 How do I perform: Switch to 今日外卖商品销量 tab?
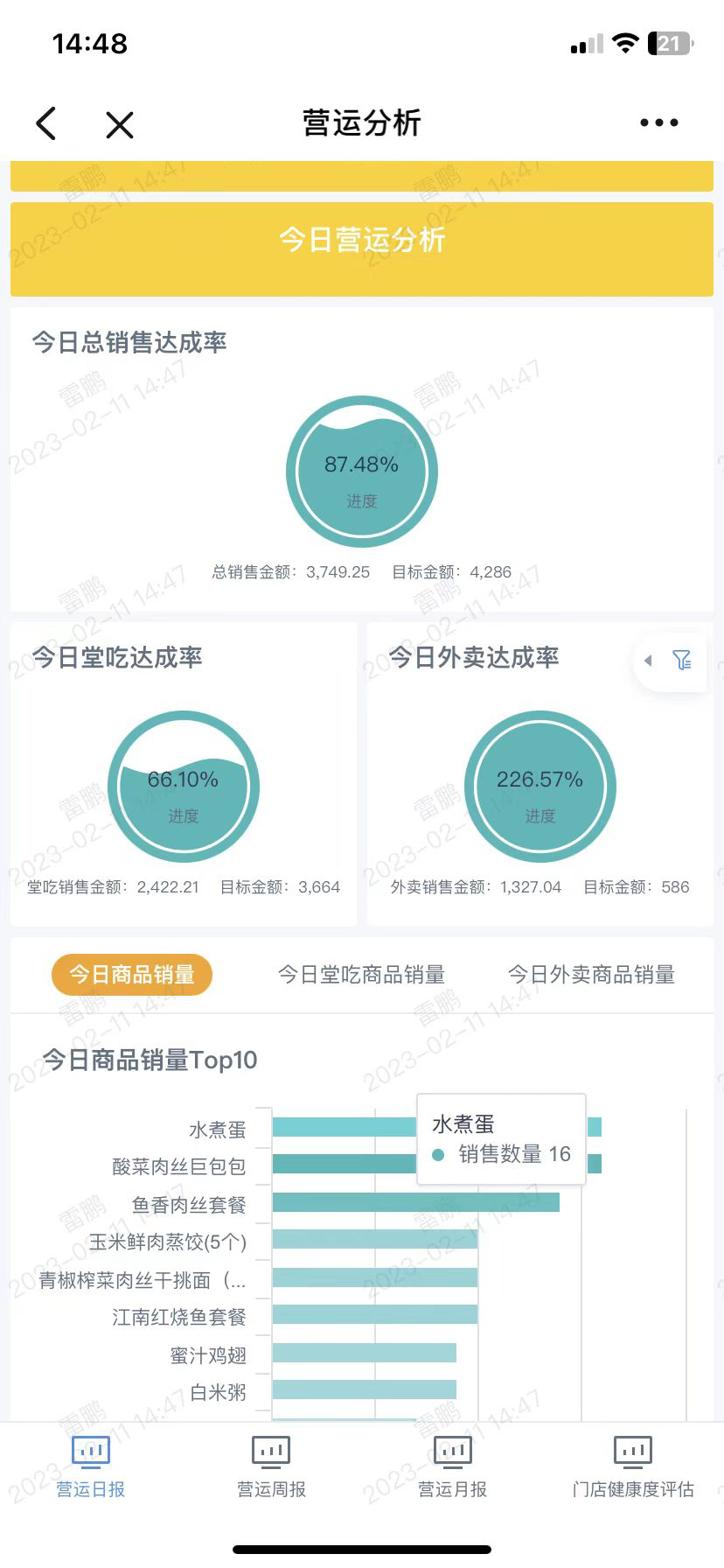[591, 975]
